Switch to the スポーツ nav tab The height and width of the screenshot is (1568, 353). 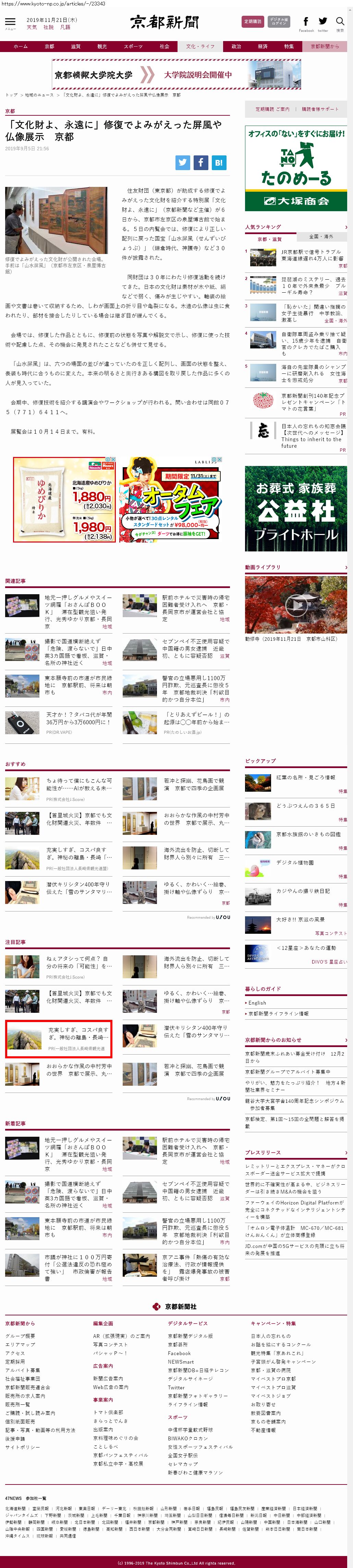(133, 46)
